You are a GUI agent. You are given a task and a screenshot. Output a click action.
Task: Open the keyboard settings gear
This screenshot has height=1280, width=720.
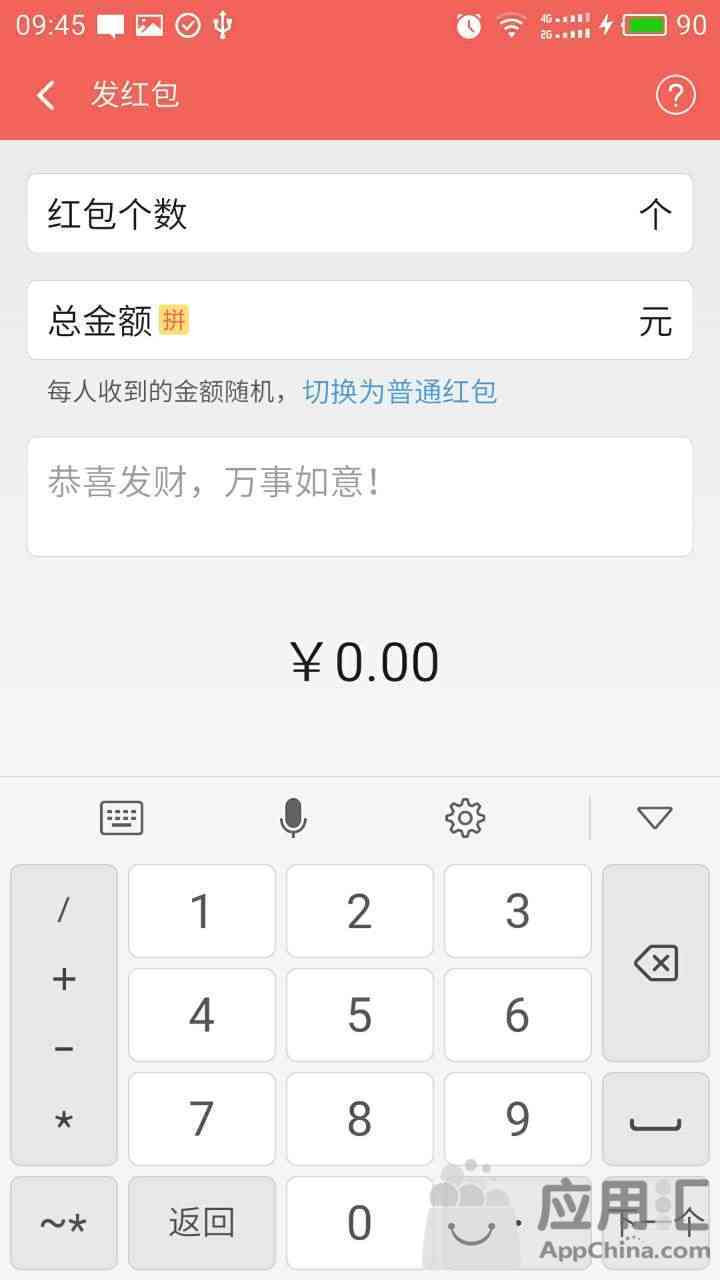tap(465, 818)
